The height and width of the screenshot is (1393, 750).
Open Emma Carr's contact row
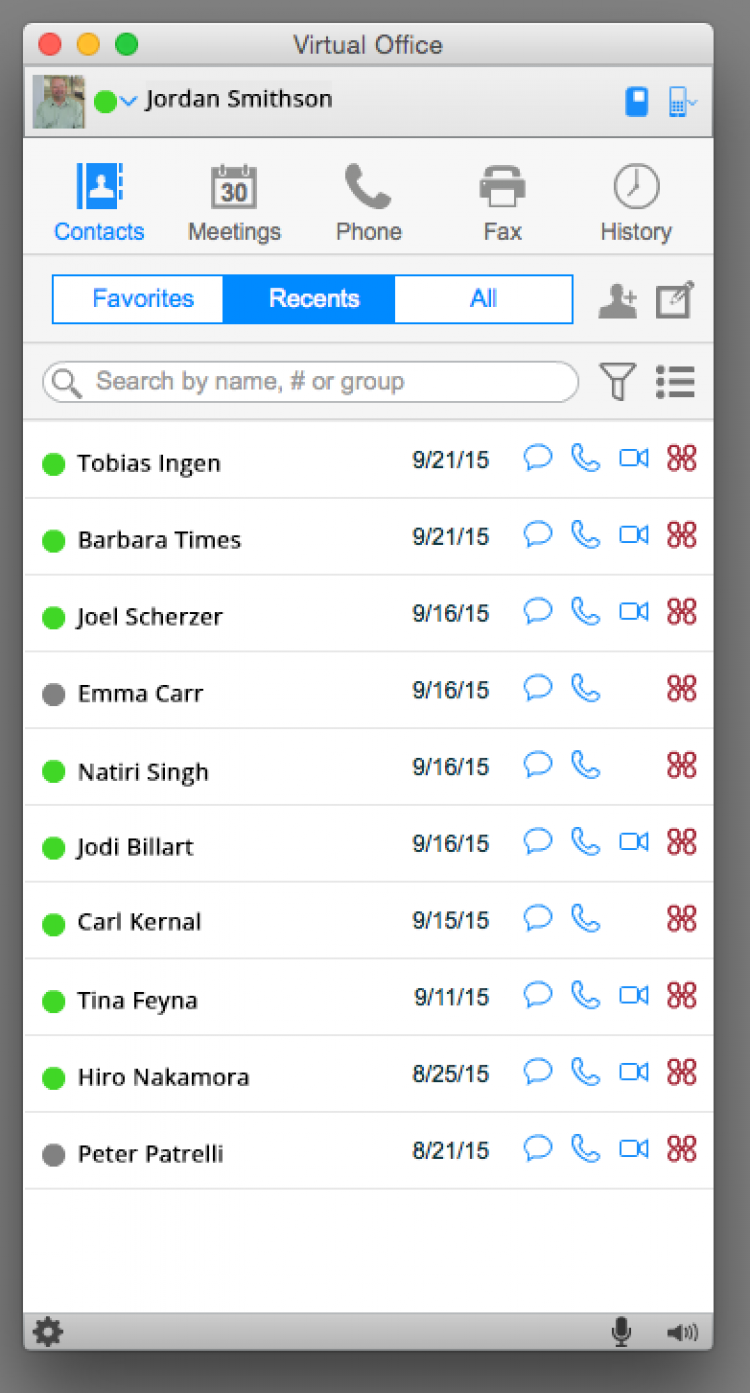click(140, 693)
